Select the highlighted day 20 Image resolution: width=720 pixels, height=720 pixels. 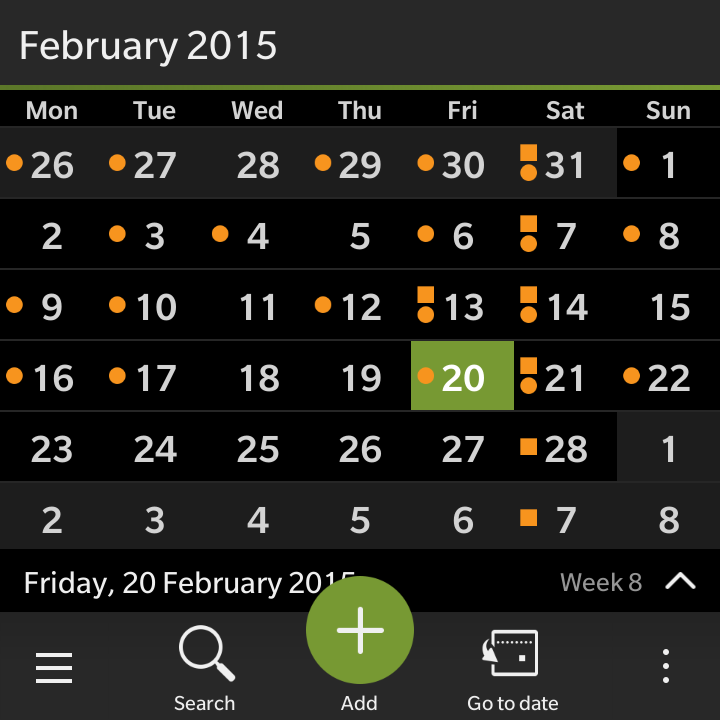pos(462,376)
